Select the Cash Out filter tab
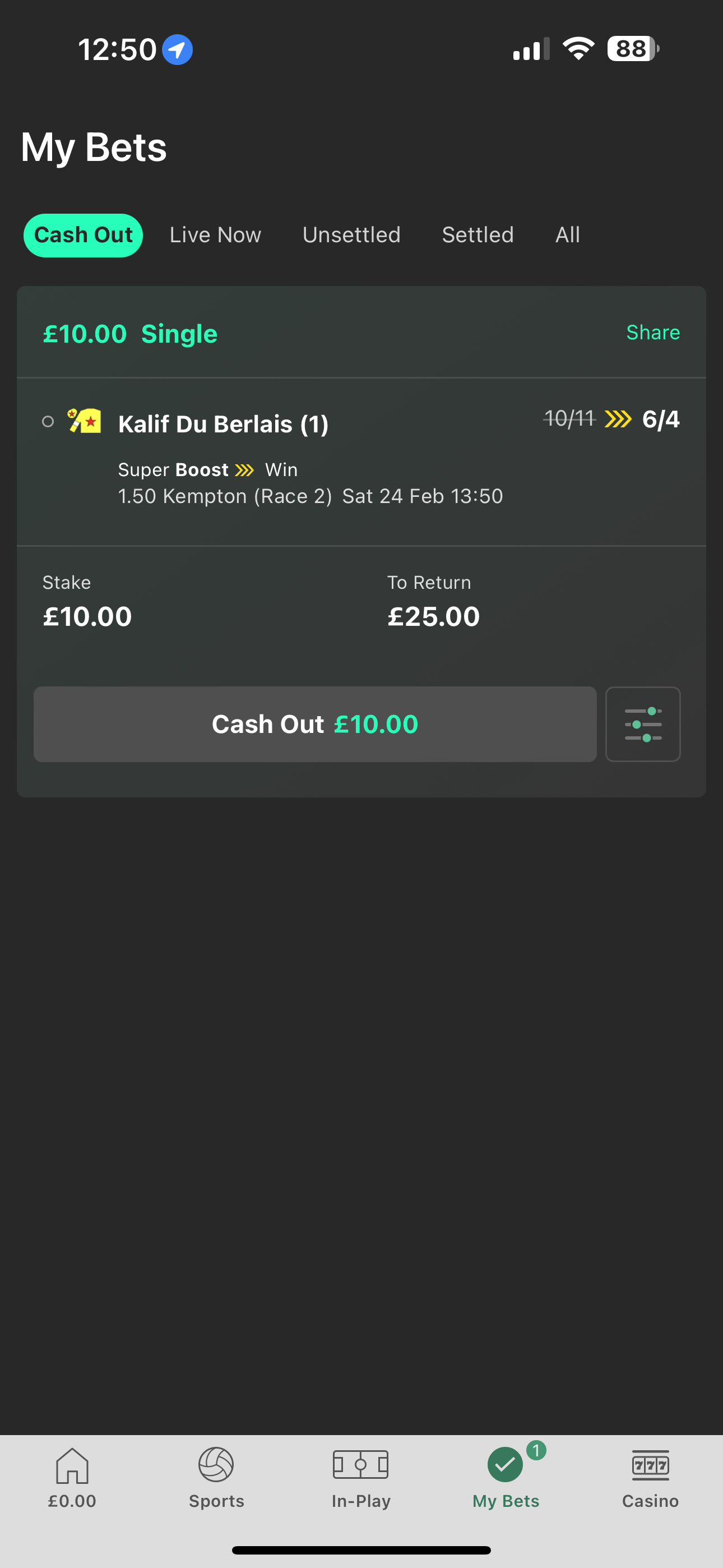Viewport: 723px width, 1568px height. [84, 235]
